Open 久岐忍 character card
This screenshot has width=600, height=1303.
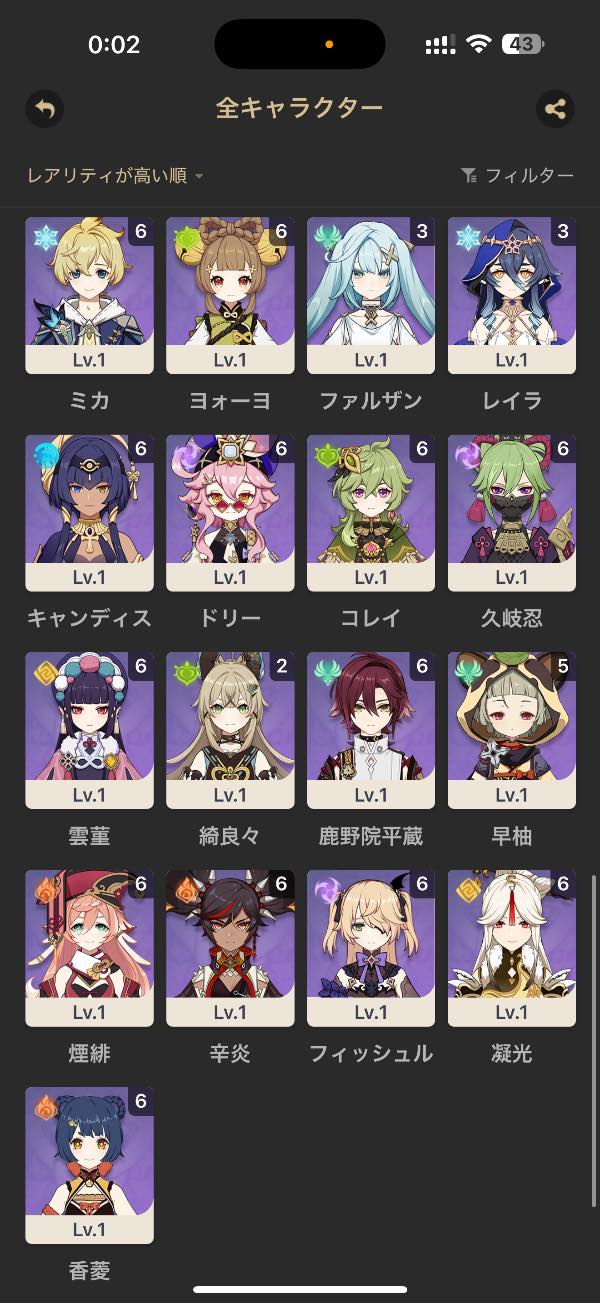coord(512,512)
